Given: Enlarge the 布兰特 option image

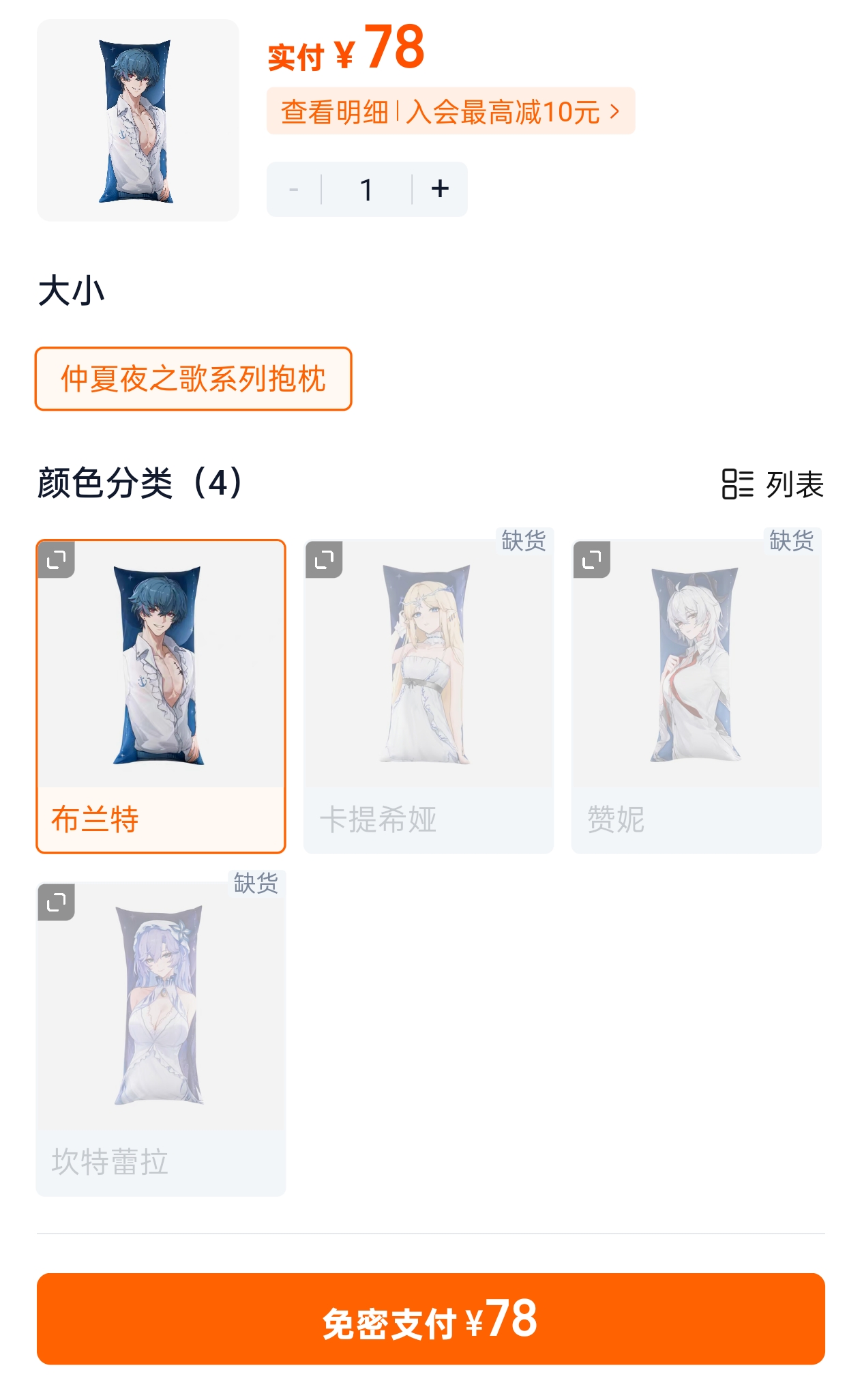Looking at the screenshot, I should click(x=57, y=559).
